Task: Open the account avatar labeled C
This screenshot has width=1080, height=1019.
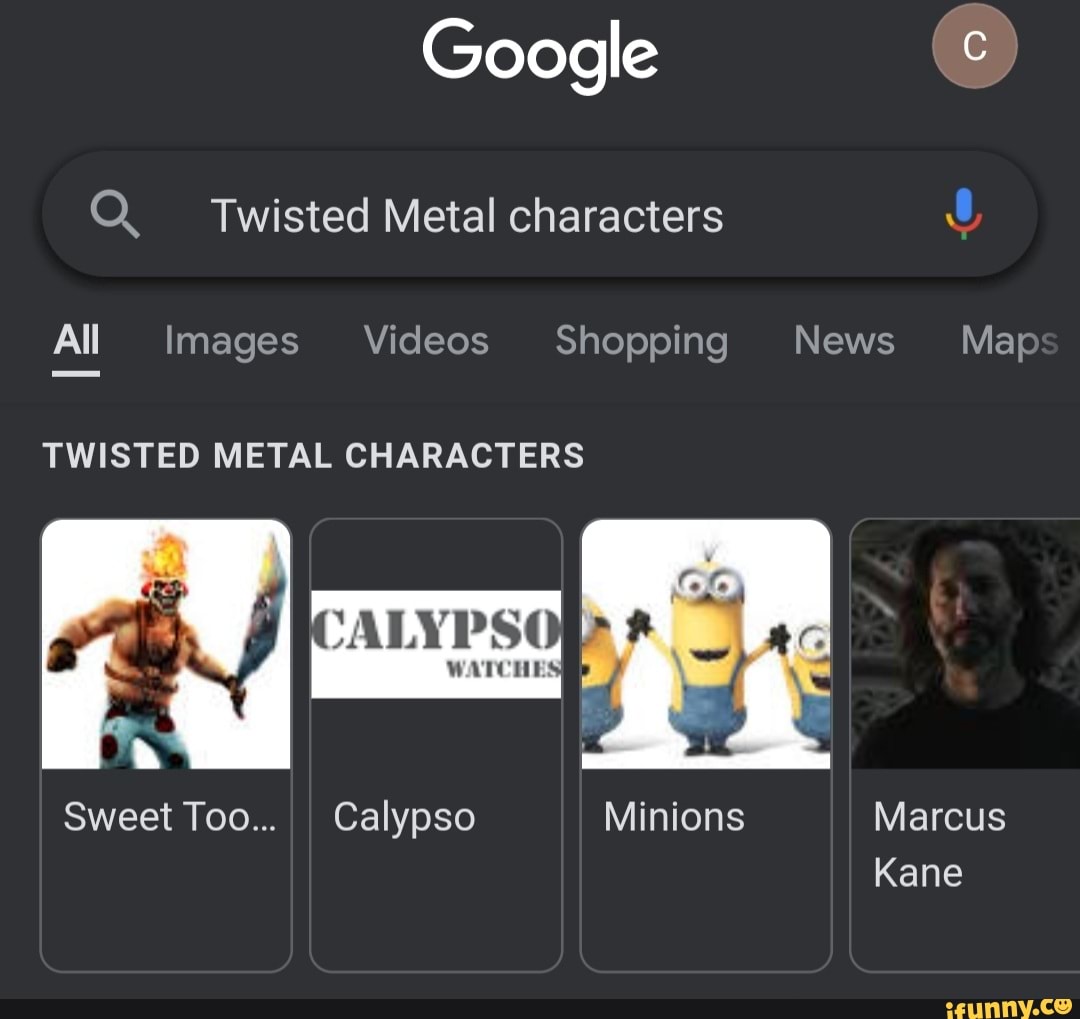Action: point(974,46)
